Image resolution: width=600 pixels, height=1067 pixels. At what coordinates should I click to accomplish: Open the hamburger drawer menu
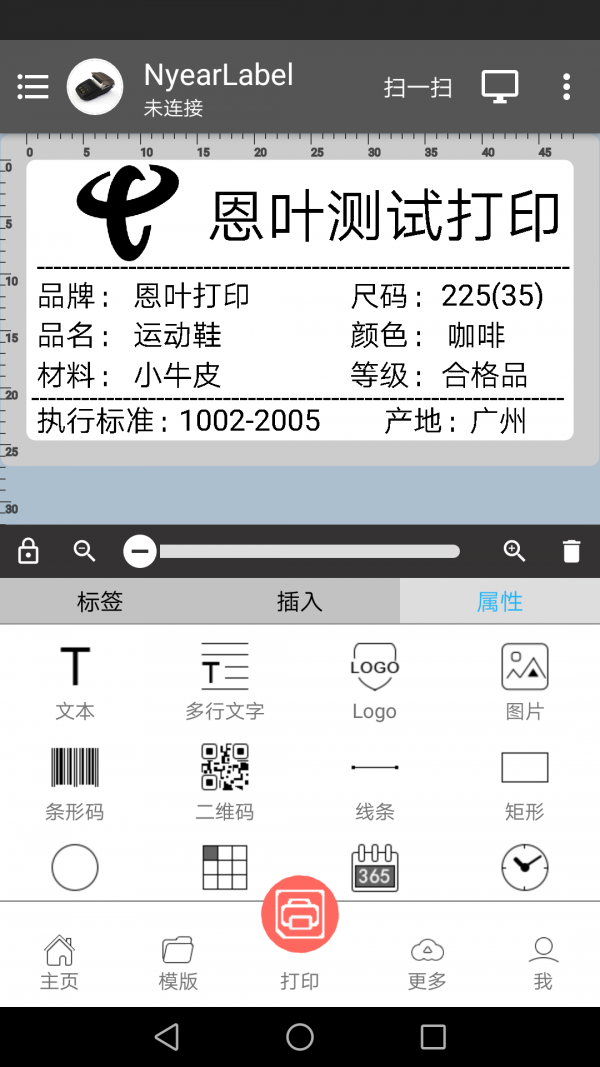(33, 86)
